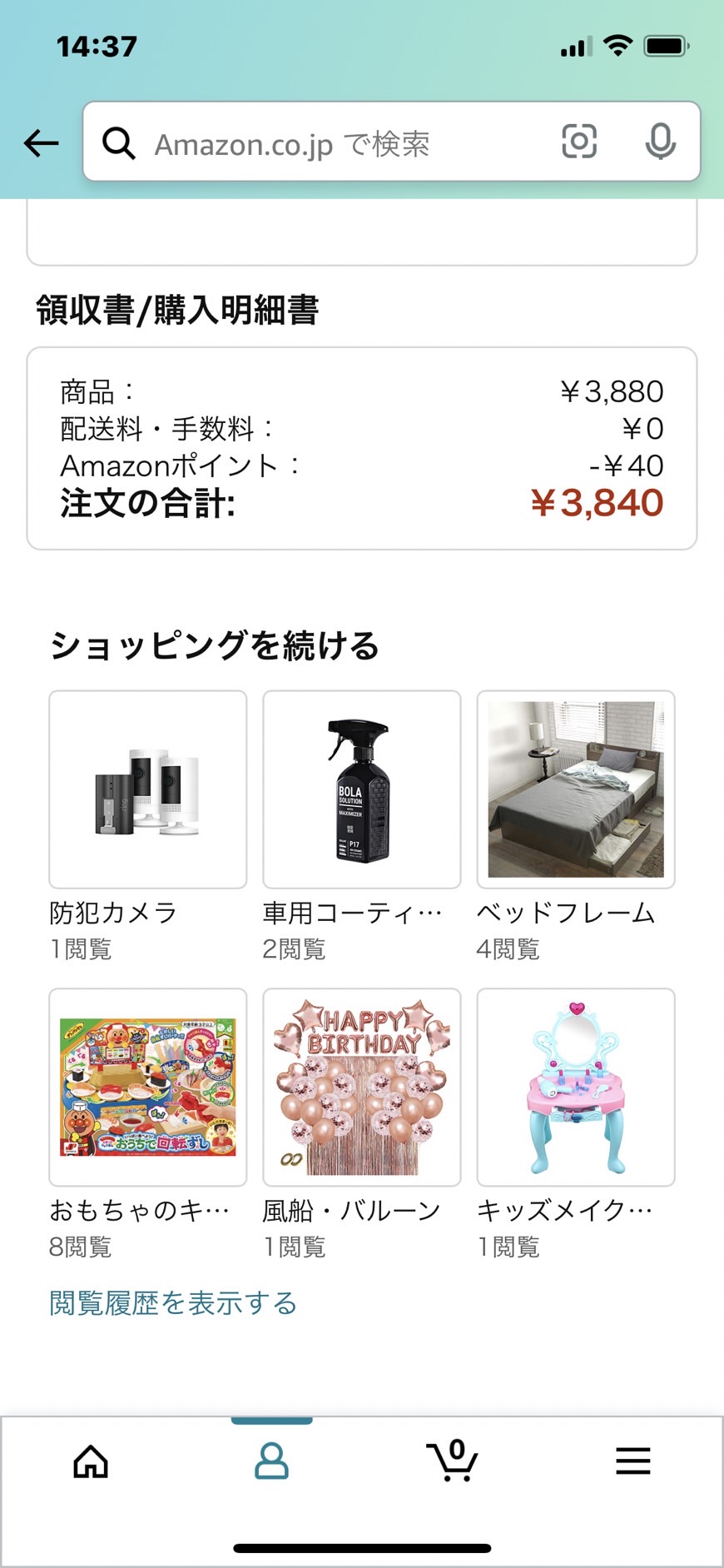The width and height of the screenshot is (724, 1568).
Task: Switch to the account profile tab
Action: click(x=271, y=1461)
